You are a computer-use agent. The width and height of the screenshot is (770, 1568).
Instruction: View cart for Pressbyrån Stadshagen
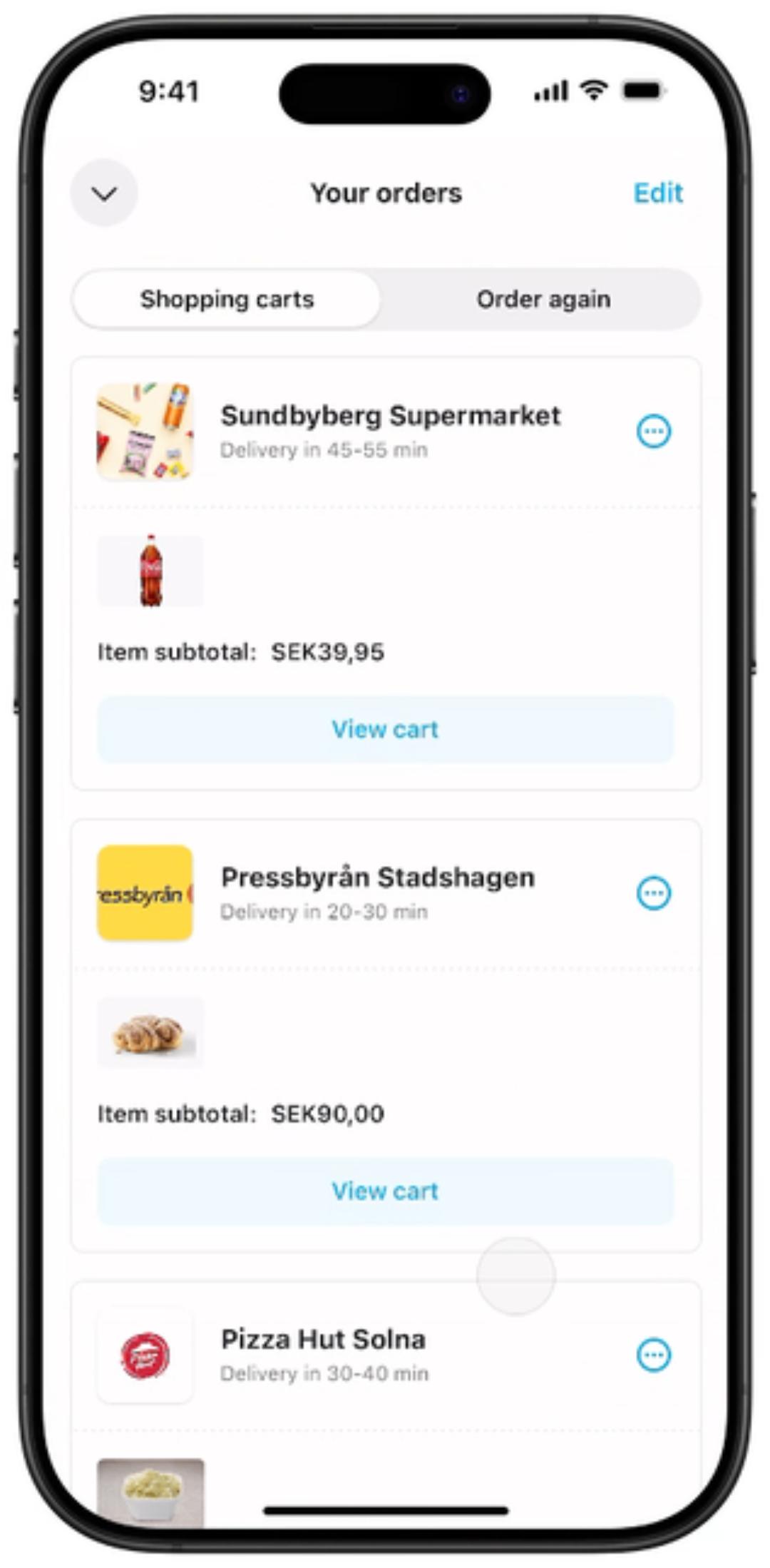pos(385,1191)
